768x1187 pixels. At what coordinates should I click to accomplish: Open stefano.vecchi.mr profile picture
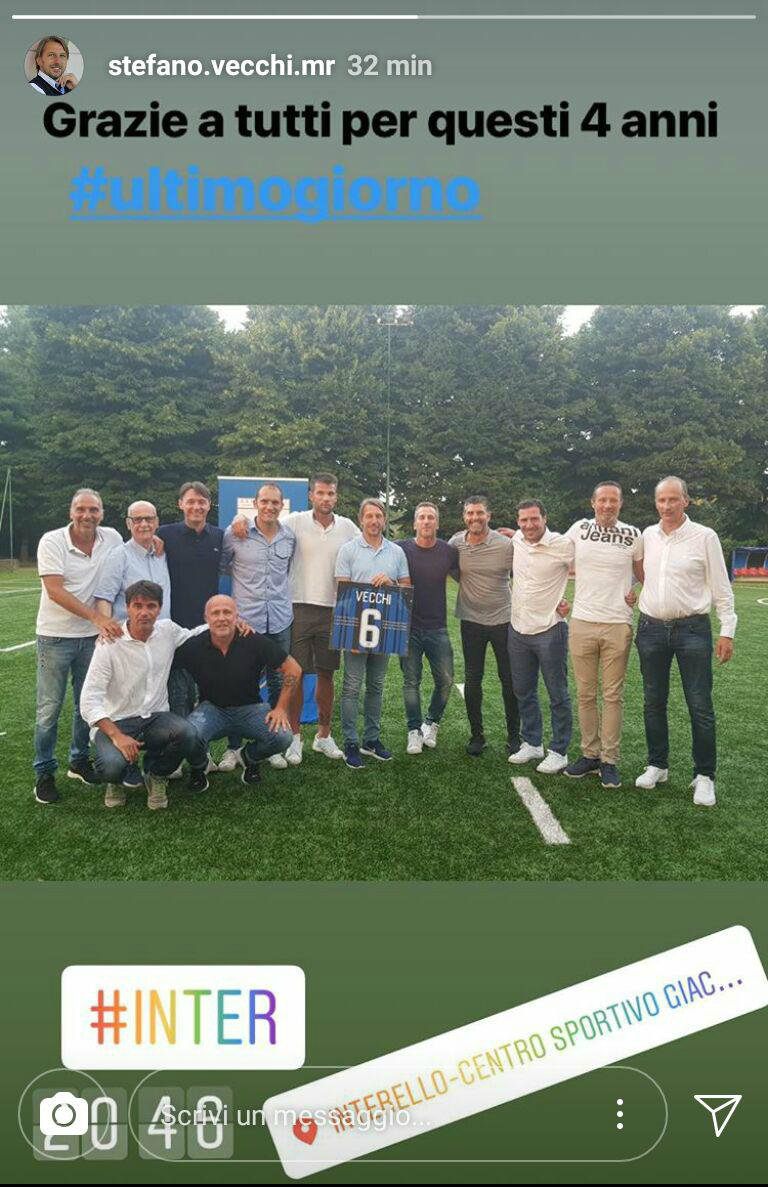(53, 66)
